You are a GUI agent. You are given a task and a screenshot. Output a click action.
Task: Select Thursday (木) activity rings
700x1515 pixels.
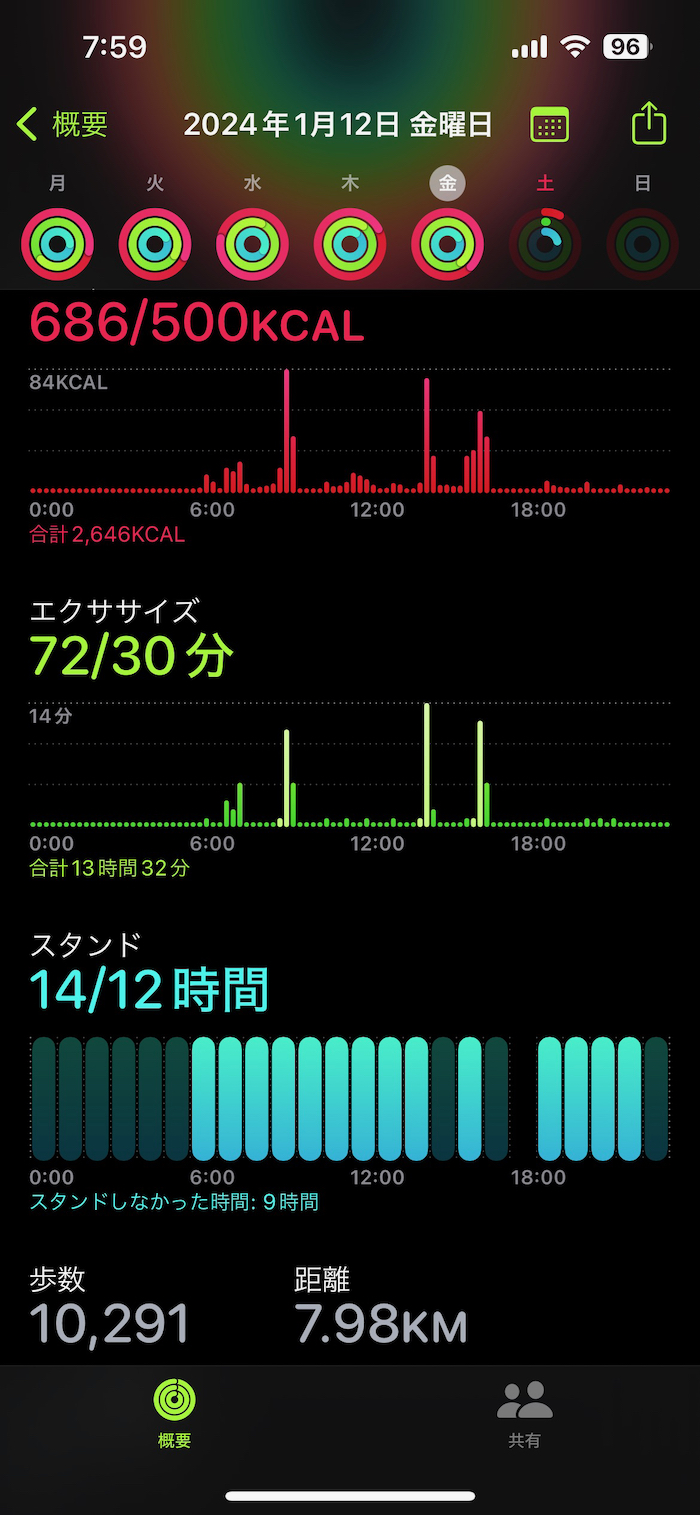[350, 243]
